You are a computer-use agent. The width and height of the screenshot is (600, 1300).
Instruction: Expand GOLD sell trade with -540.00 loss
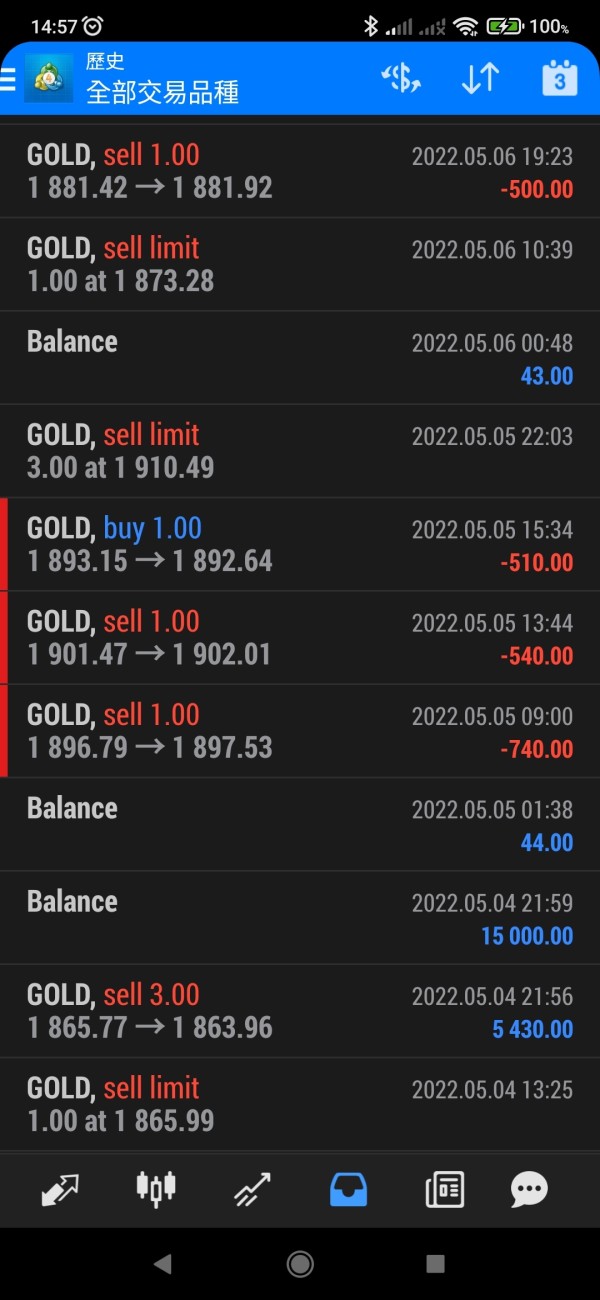pos(300,638)
